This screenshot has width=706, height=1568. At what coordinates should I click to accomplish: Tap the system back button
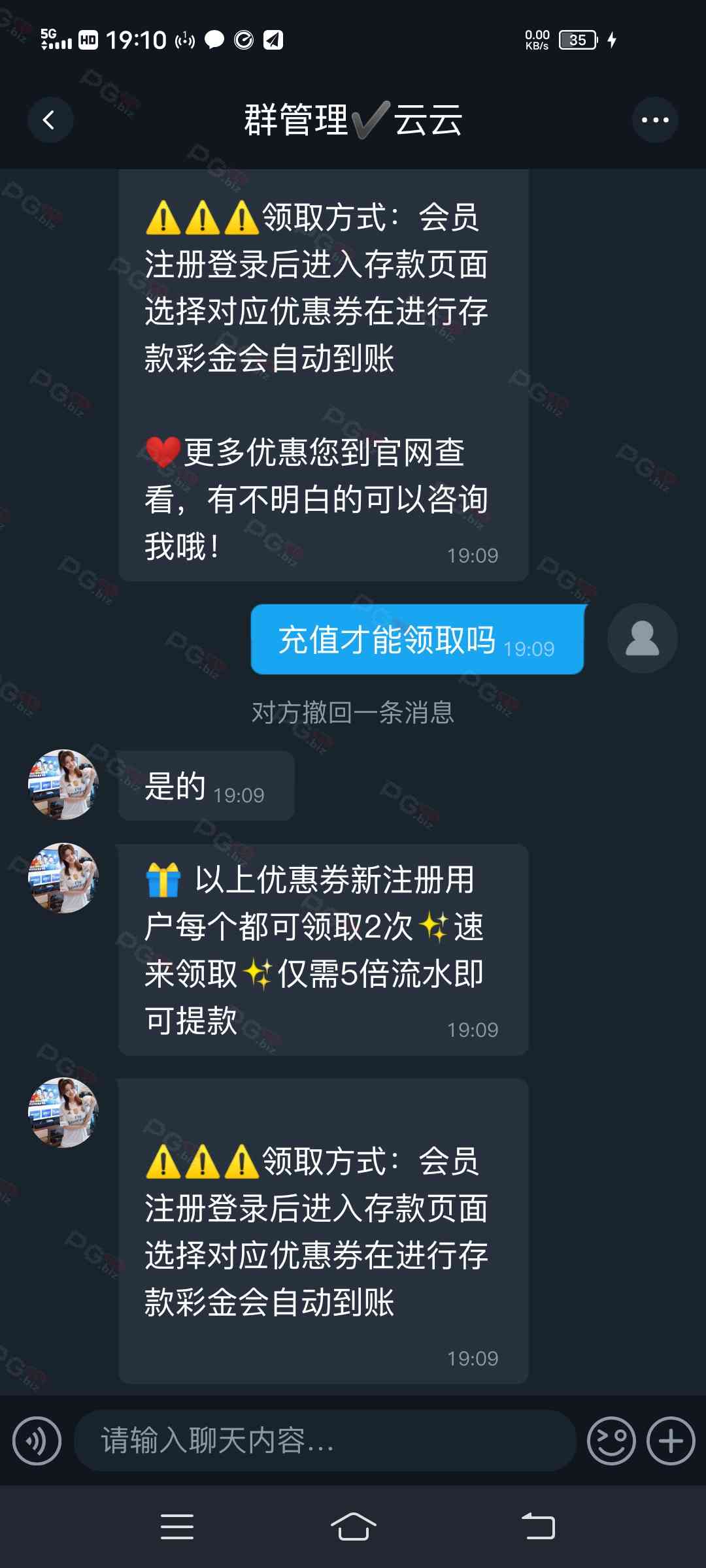click(538, 1526)
